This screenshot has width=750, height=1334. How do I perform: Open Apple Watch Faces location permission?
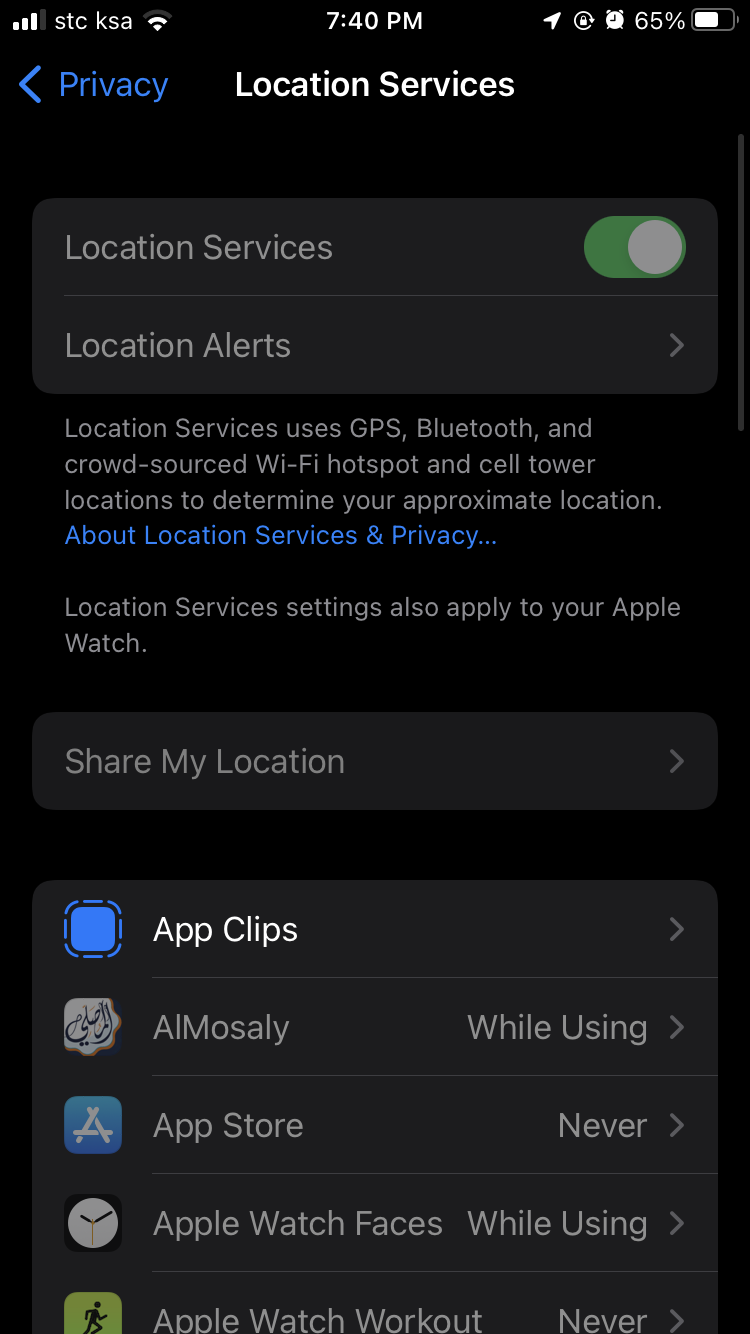point(375,1223)
